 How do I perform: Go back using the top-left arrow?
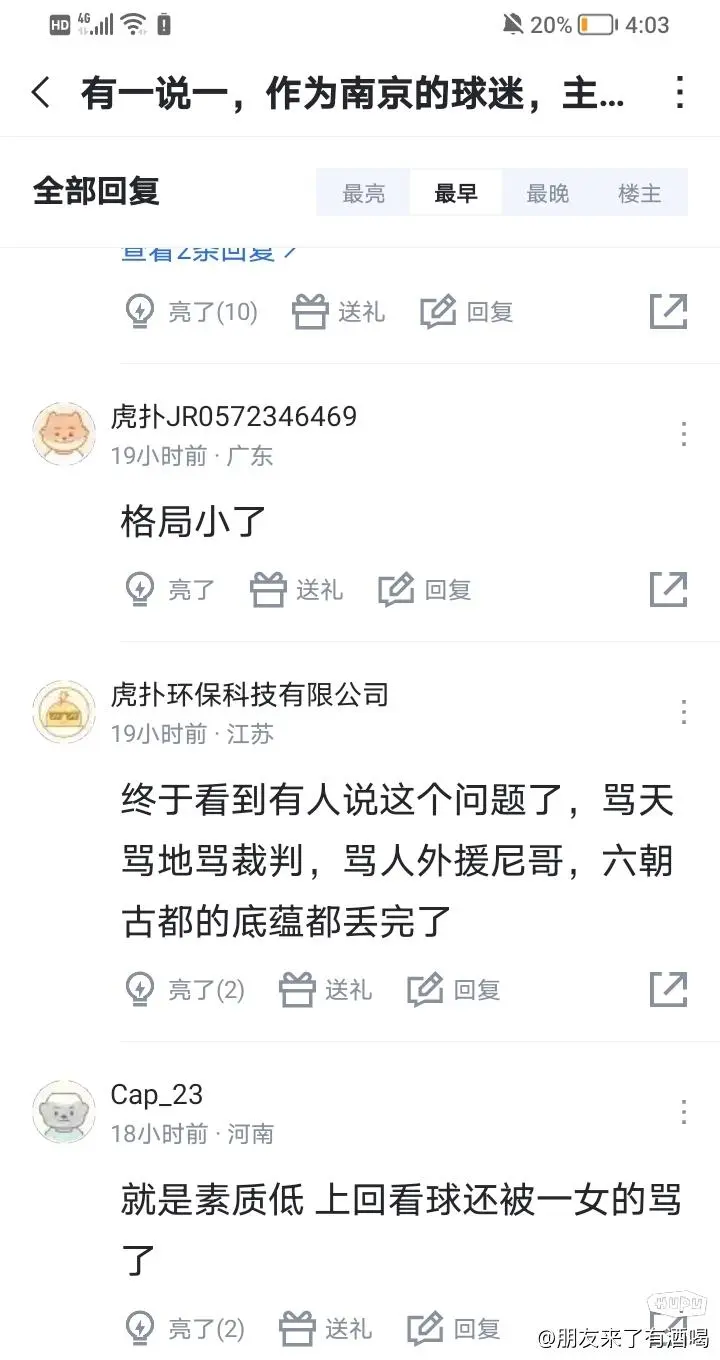pyautogui.click(x=41, y=94)
